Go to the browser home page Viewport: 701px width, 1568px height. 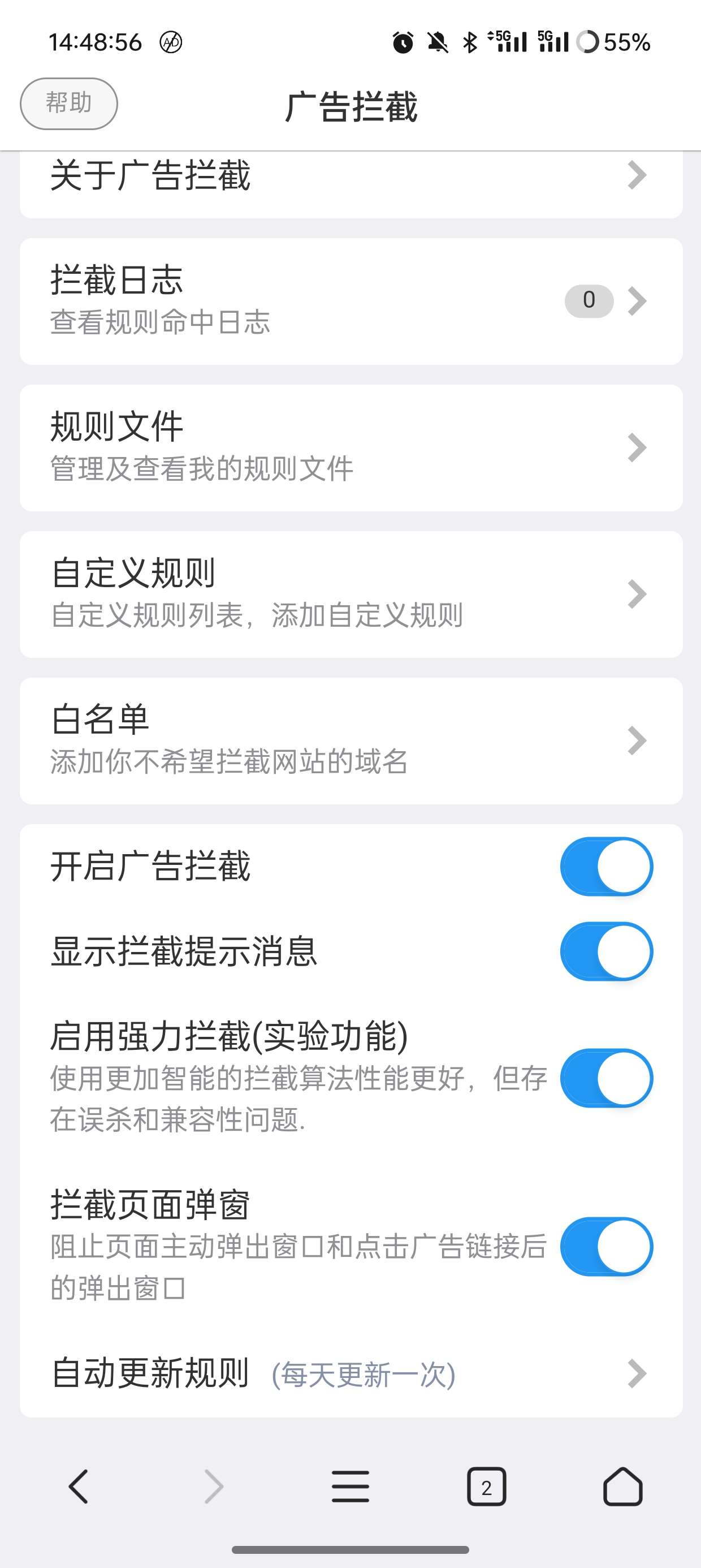(x=622, y=1487)
